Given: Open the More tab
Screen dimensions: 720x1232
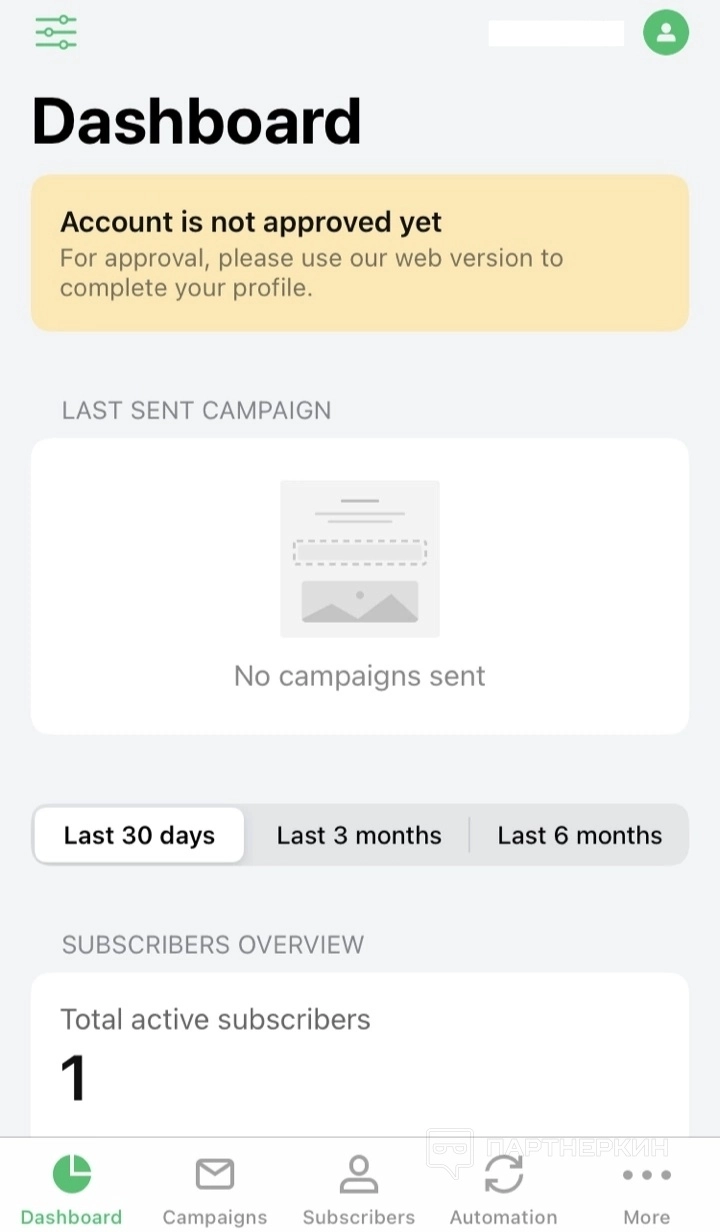Looking at the screenshot, I should click(647, 1188).
